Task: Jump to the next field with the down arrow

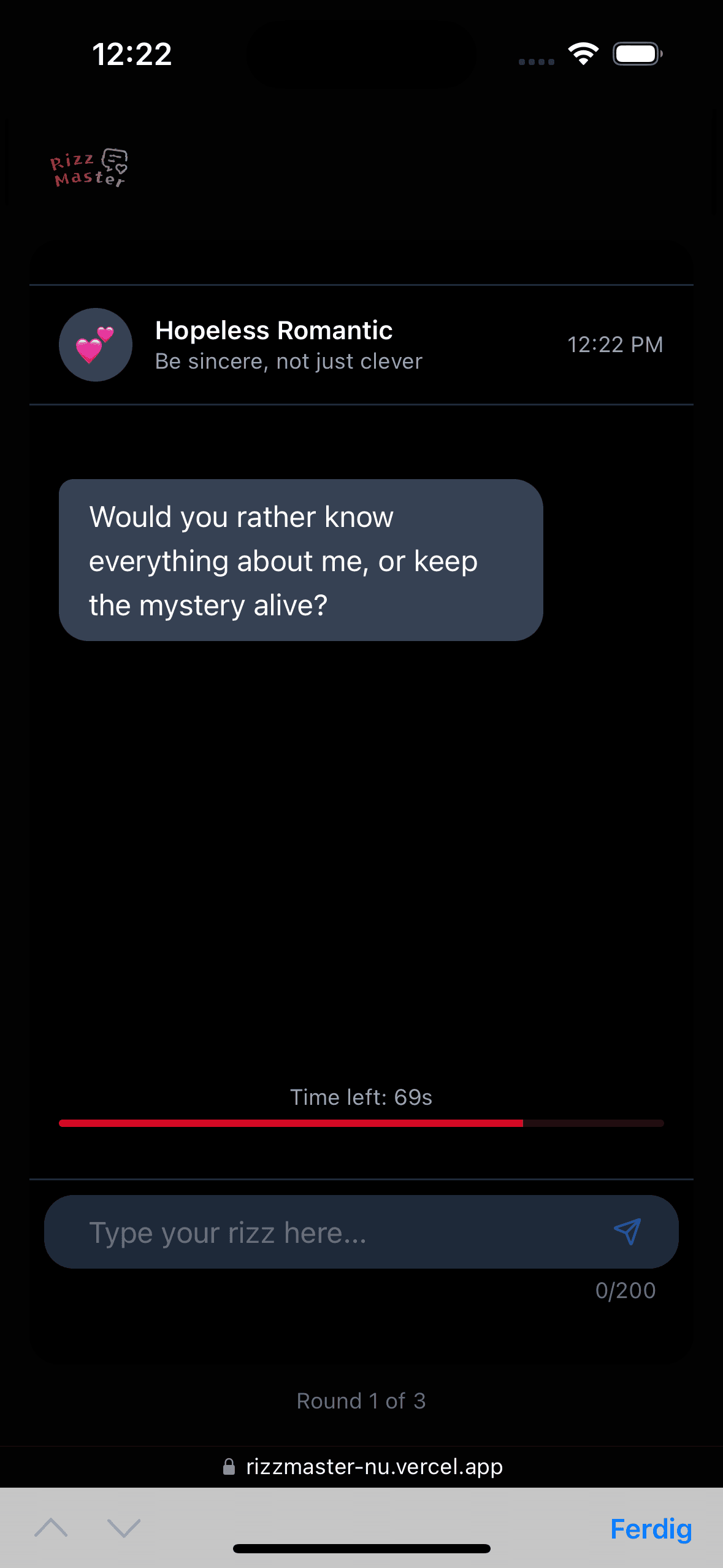Action: tap(124, 1528)
